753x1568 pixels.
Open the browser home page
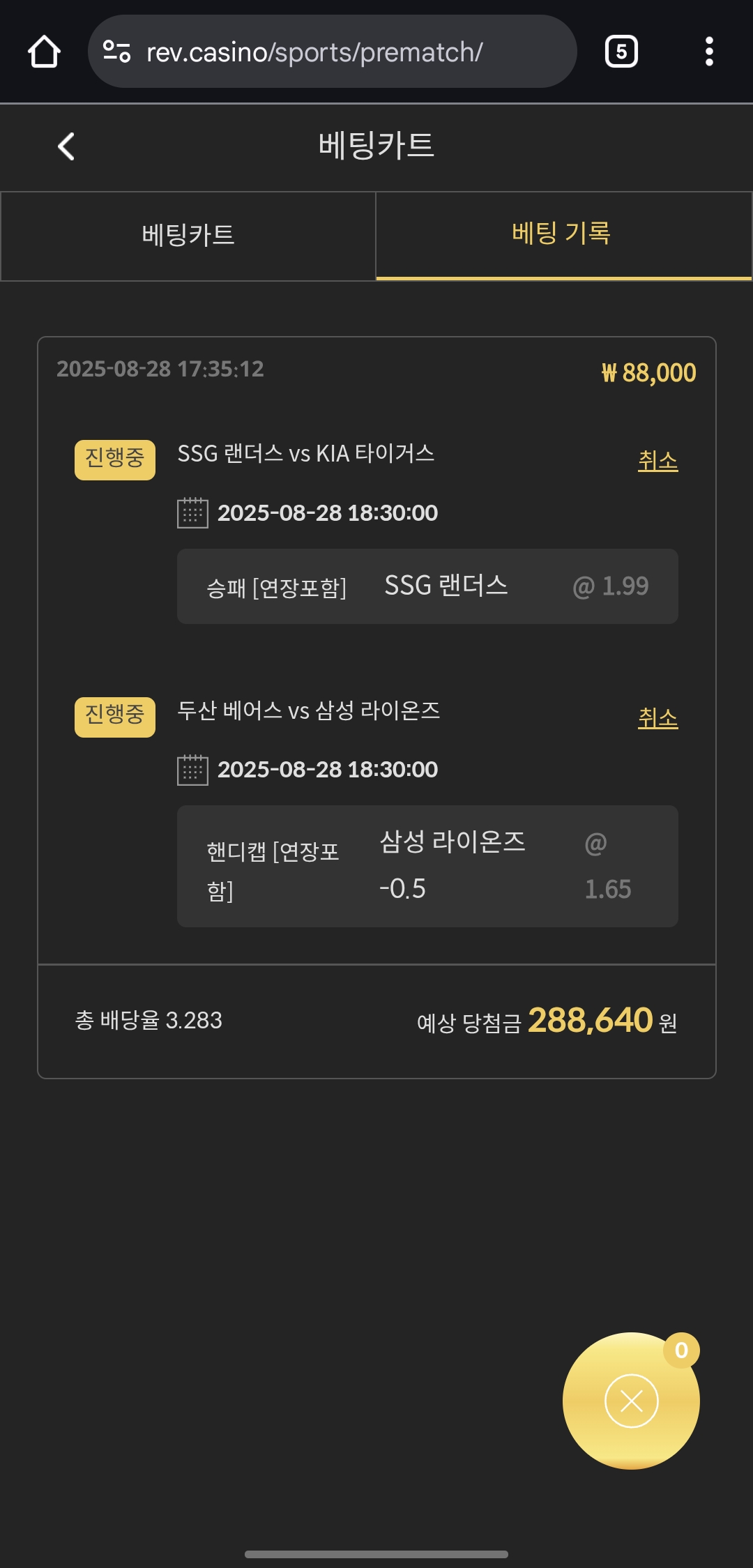click(44, 52)
